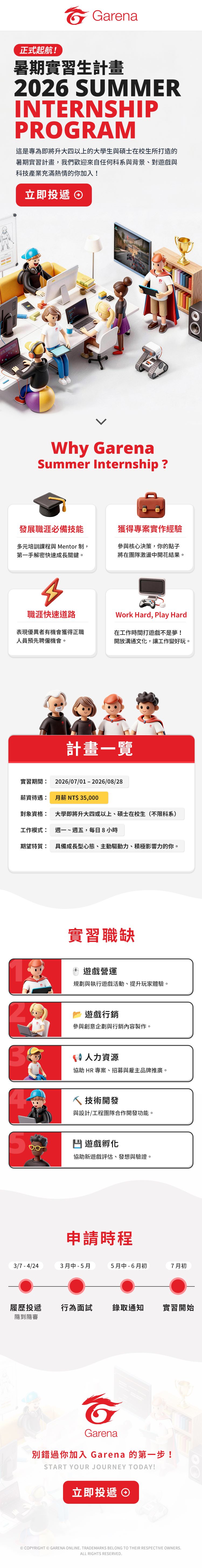202x1568 pixels.
Task: Tap the down chevron below the hero illustration
Action: [x=101, y=421]
